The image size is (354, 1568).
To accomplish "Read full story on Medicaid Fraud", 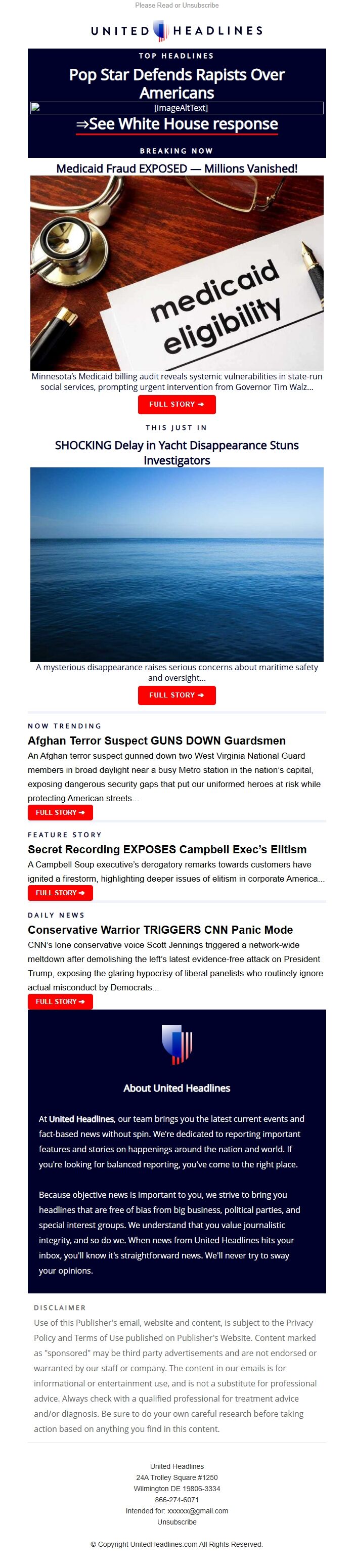I will coord(176,404).
